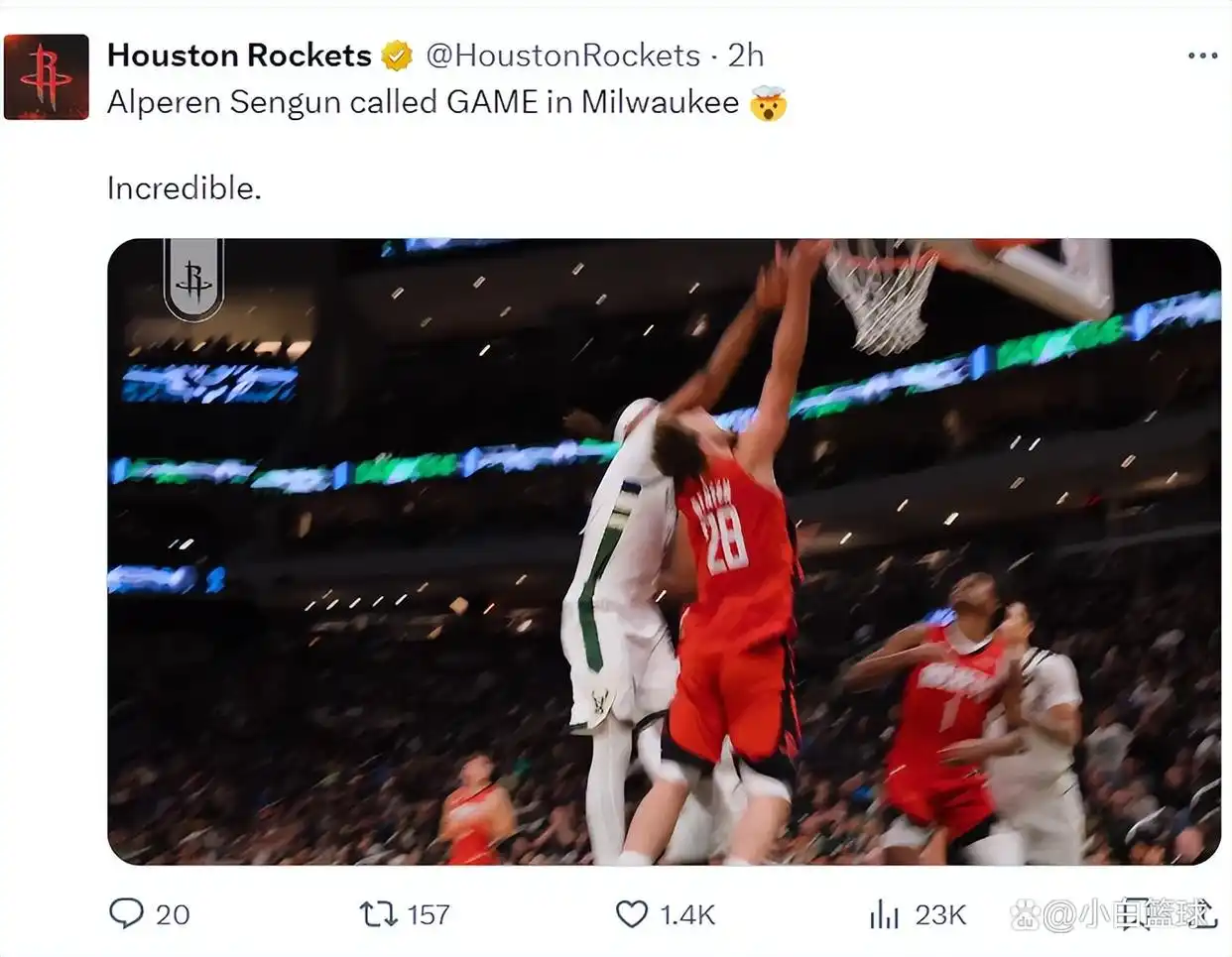Viewport: 1232px width, 957px height.
Task: Open the tweet's three-dot overflow menu
Action: click(1202, 56)
